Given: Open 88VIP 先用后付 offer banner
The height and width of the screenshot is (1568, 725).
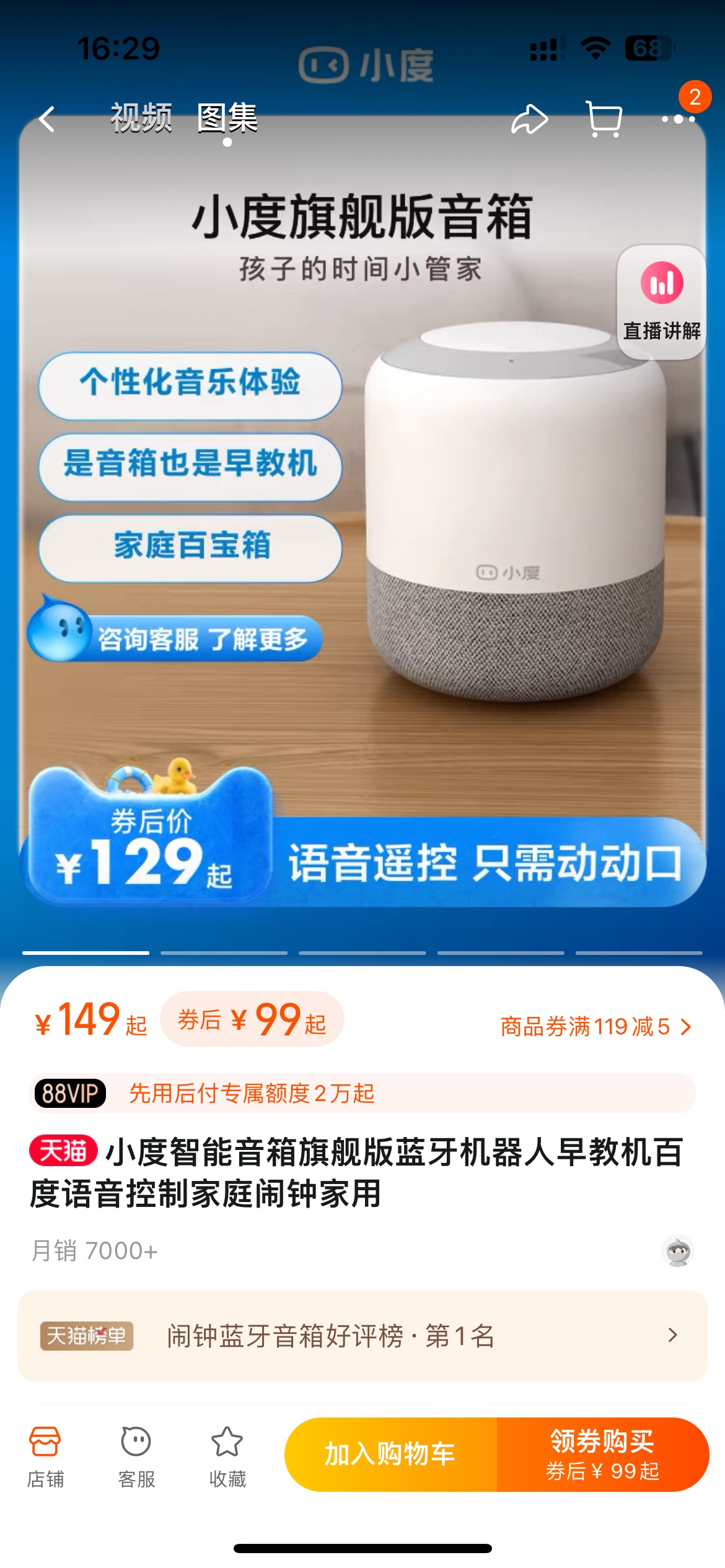Looking at the screenshot, I should (x=362, y=1093).
